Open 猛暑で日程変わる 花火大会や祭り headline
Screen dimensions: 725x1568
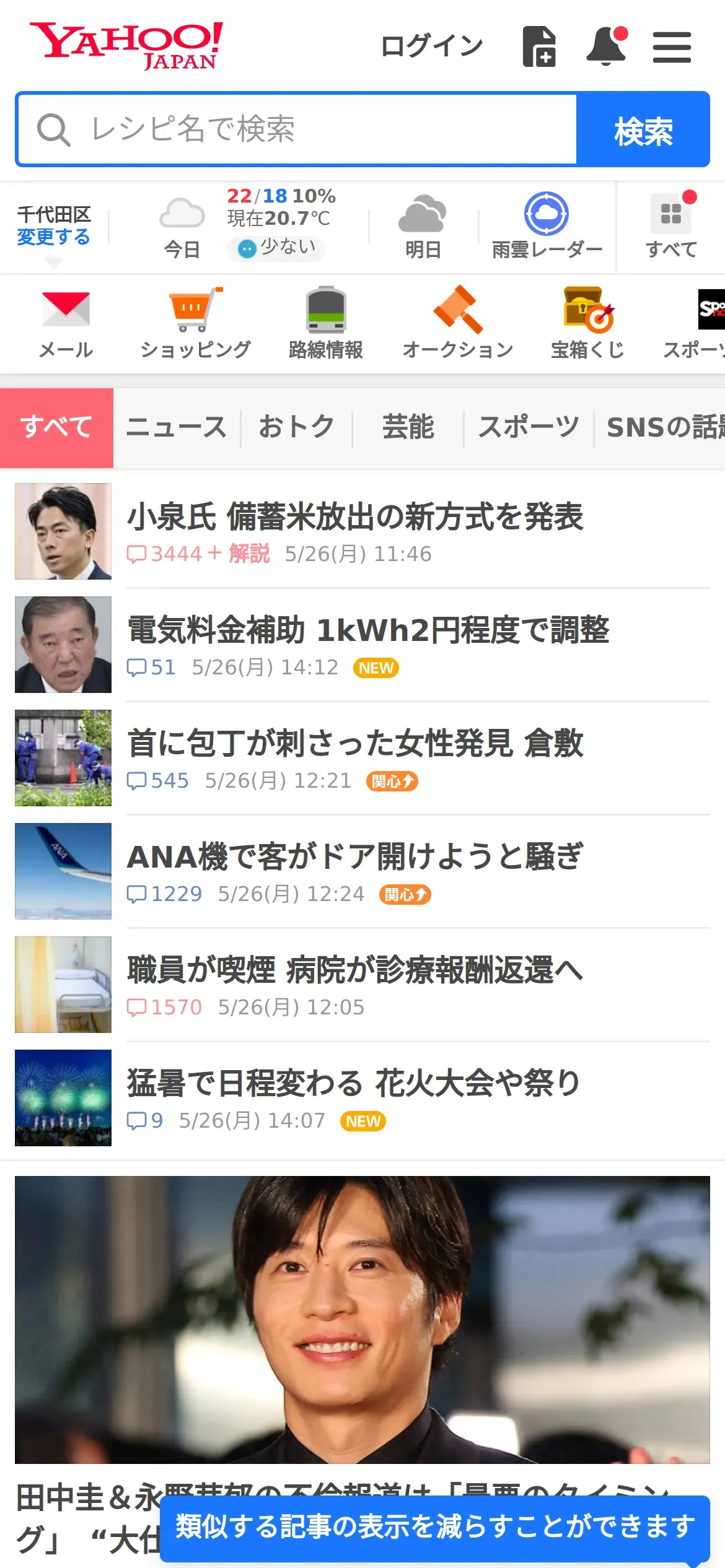353,1084
